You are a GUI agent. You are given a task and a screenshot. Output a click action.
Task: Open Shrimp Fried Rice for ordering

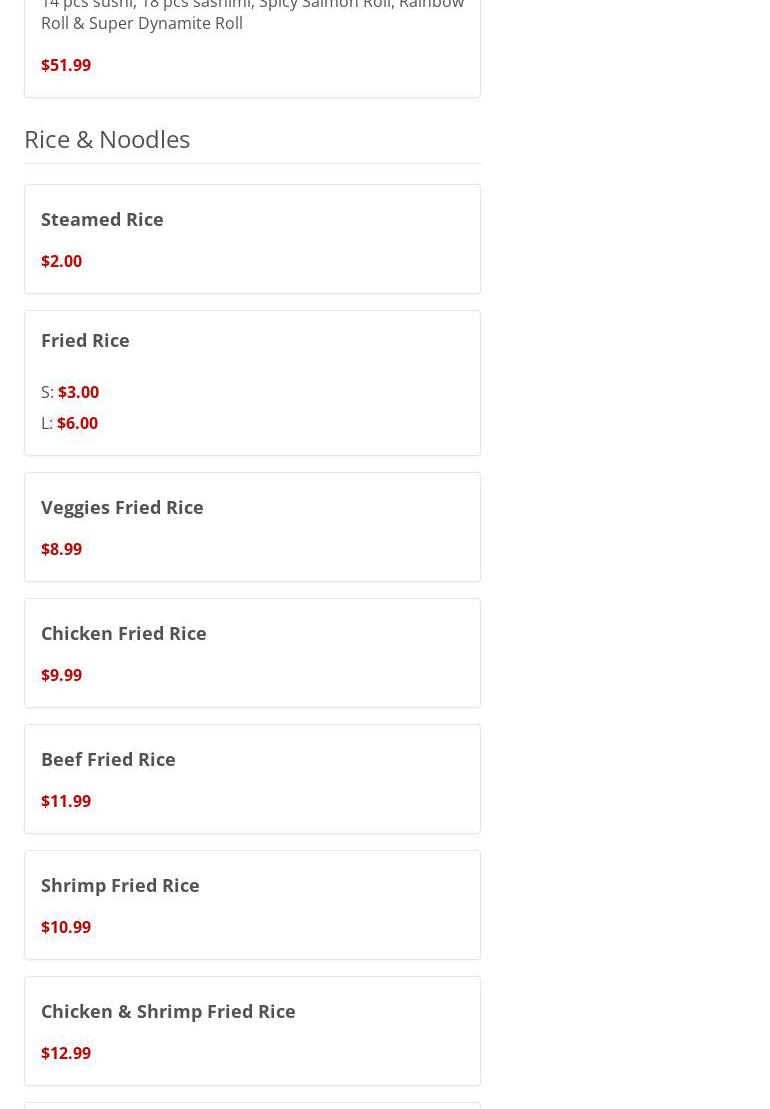coord(252,905)
